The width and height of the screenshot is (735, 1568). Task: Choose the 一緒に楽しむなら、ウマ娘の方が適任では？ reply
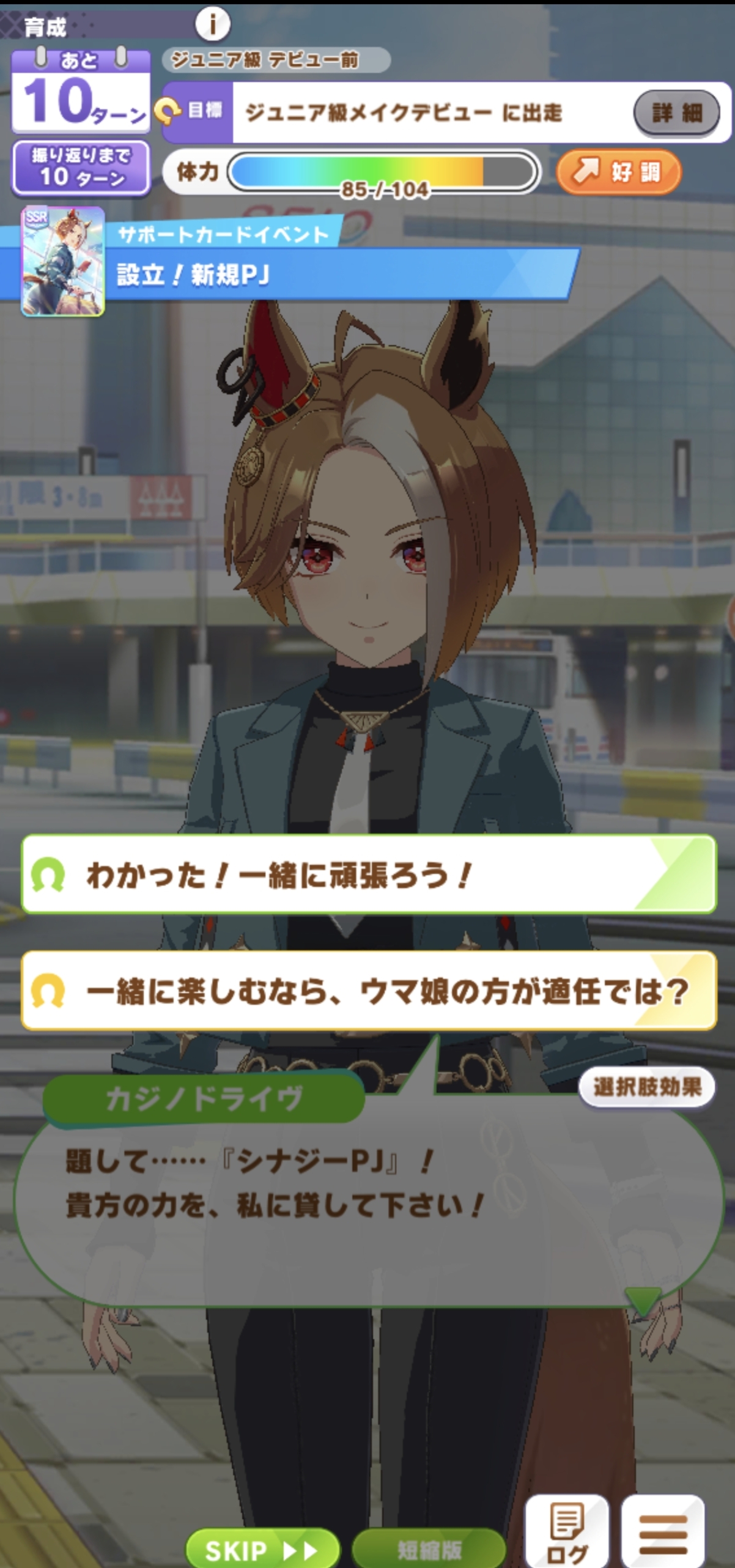click(368, 991)
